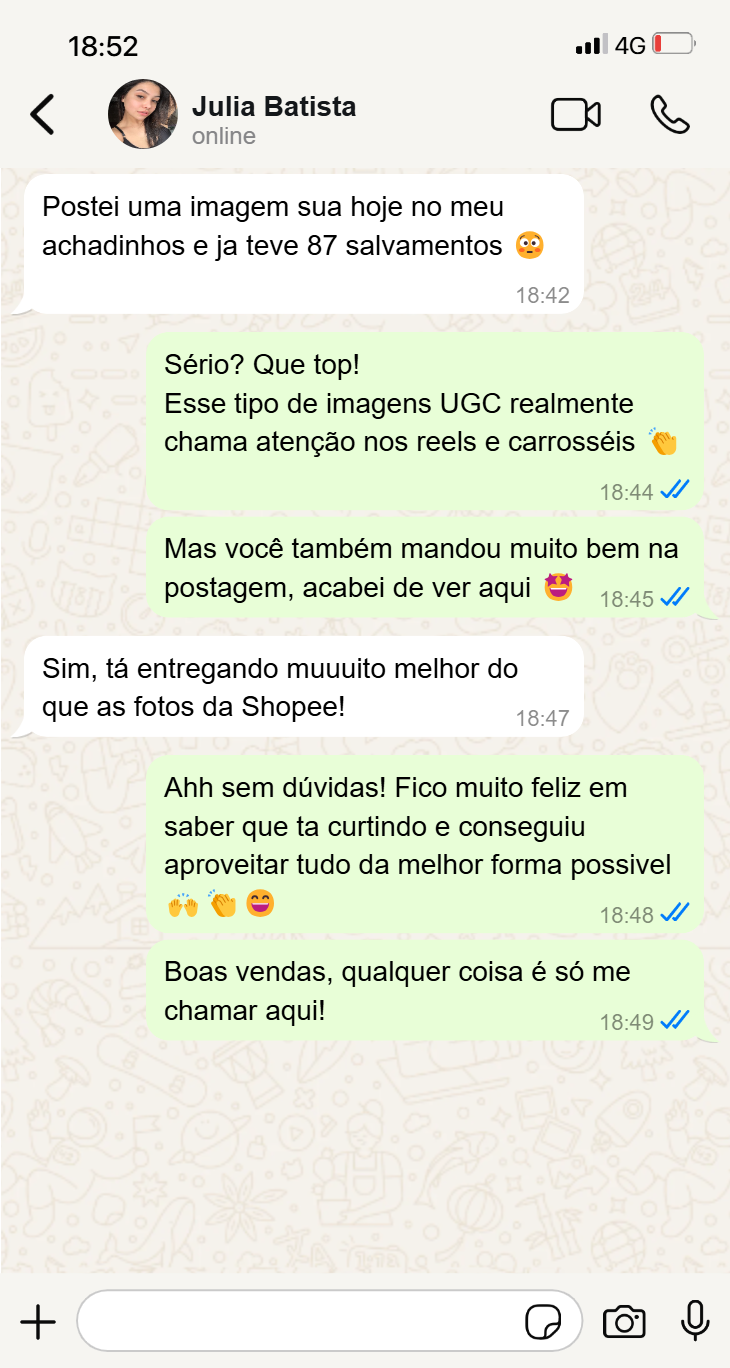Start a video call with Julia
This screenshot has height=1368, width=730.
tap(576, 115)
